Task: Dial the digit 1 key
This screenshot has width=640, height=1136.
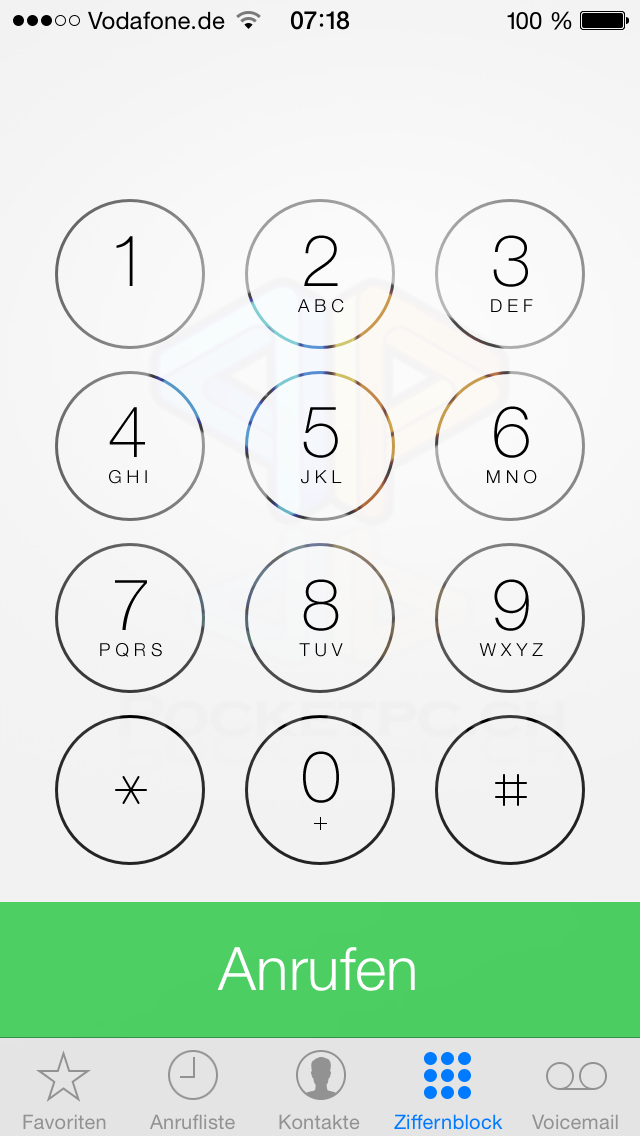Action: coord(130,274)
